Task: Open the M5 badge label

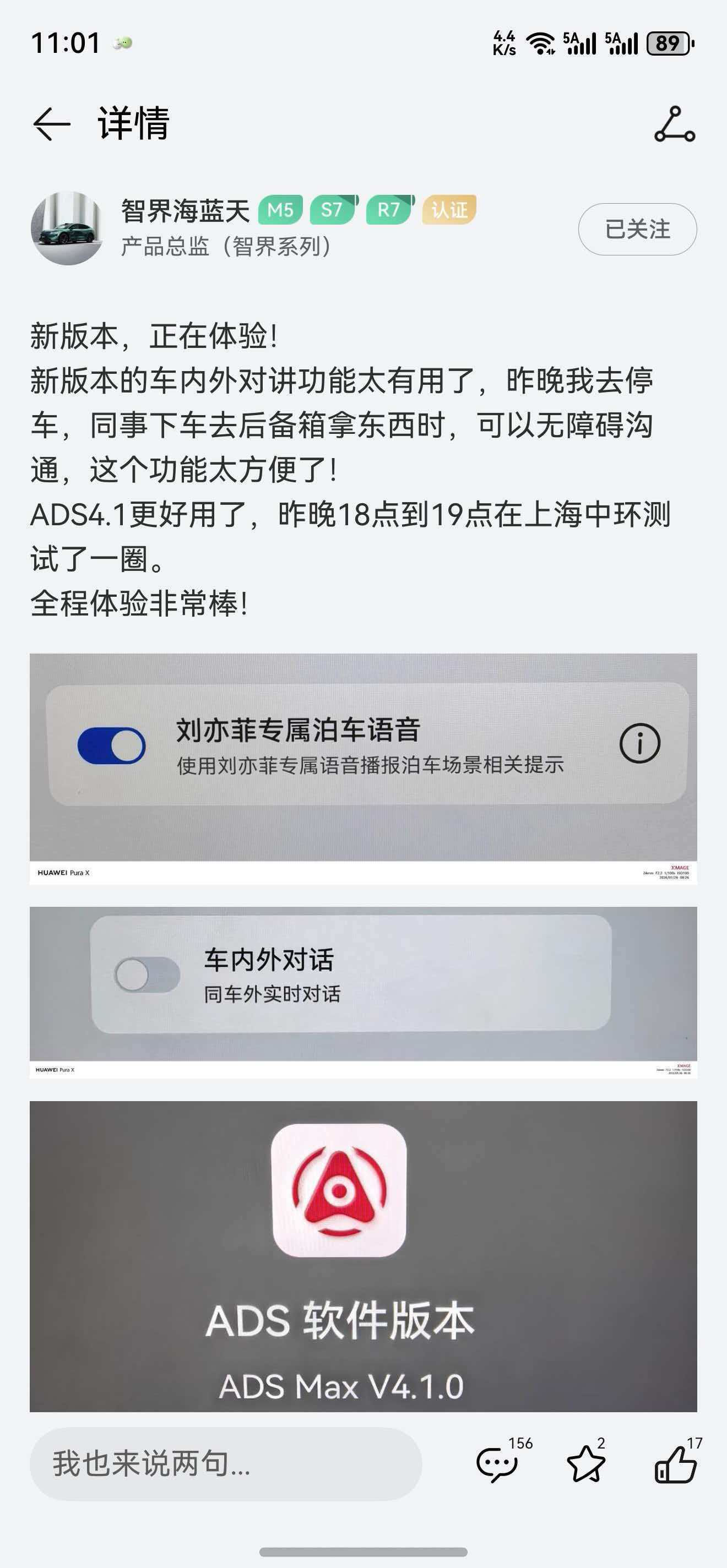Action: point(282,209)
